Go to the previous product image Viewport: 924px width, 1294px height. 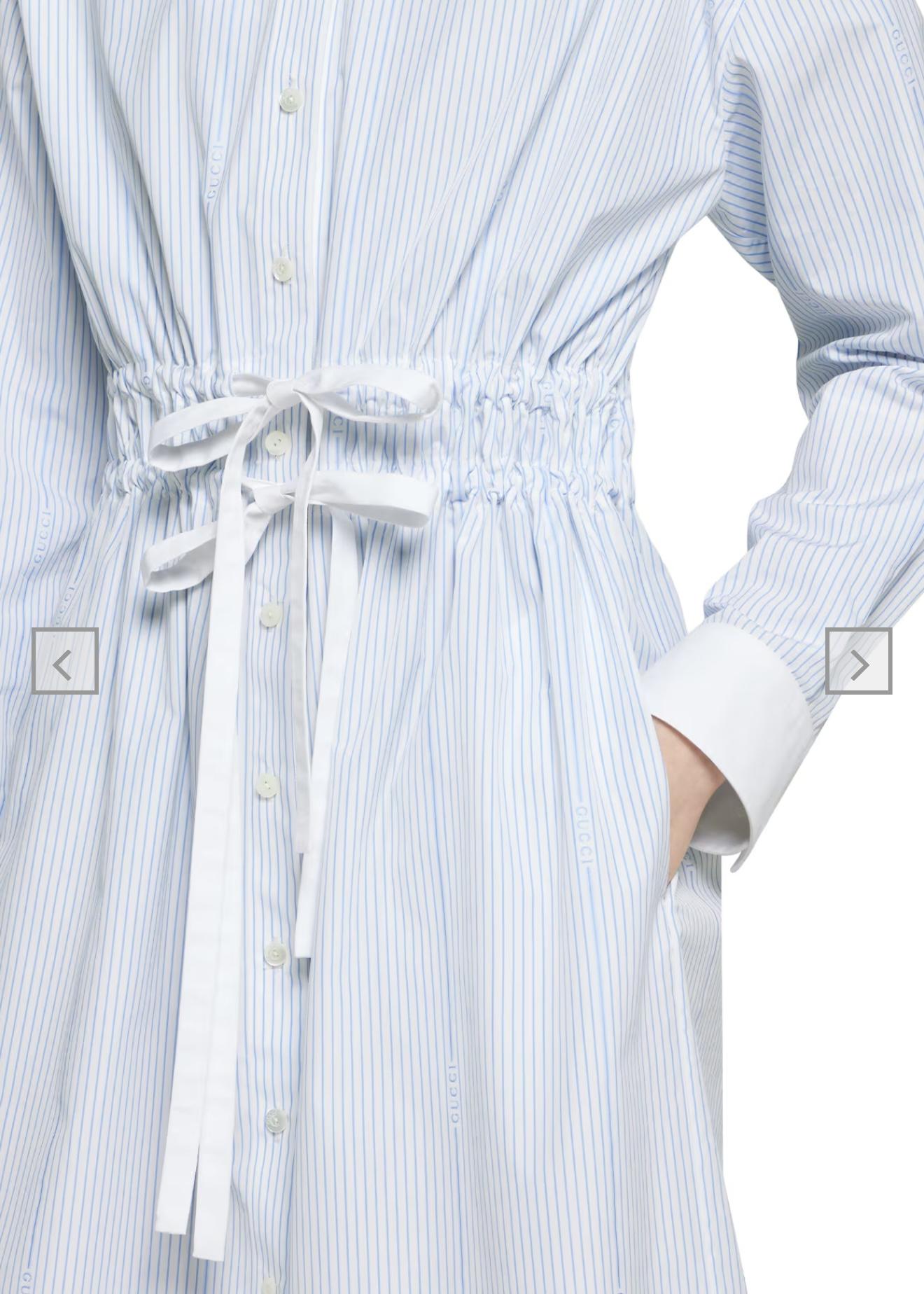pos(64,661)
